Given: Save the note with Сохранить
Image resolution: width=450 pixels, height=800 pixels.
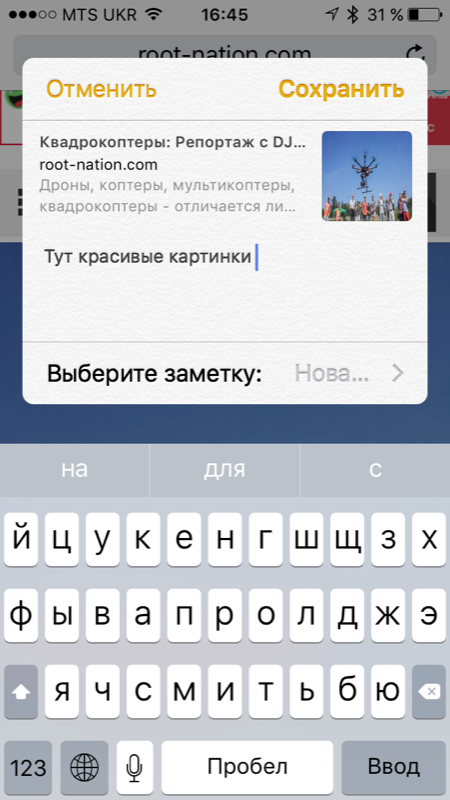Looking at the screenshot, I should (341, 89).
